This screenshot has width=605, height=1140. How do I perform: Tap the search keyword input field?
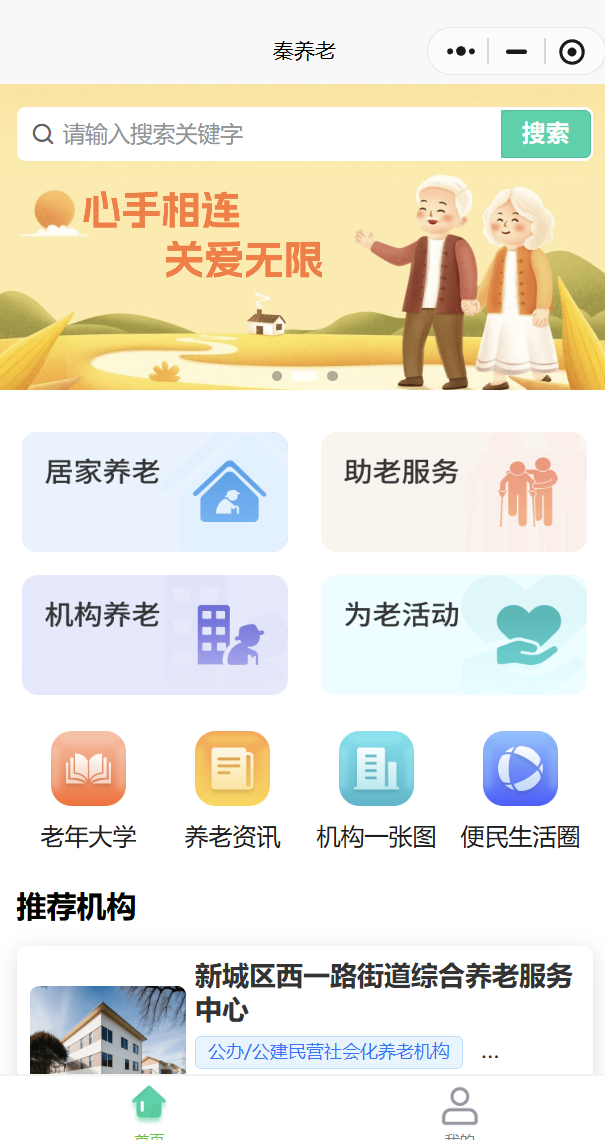click(x=270, y=134)
